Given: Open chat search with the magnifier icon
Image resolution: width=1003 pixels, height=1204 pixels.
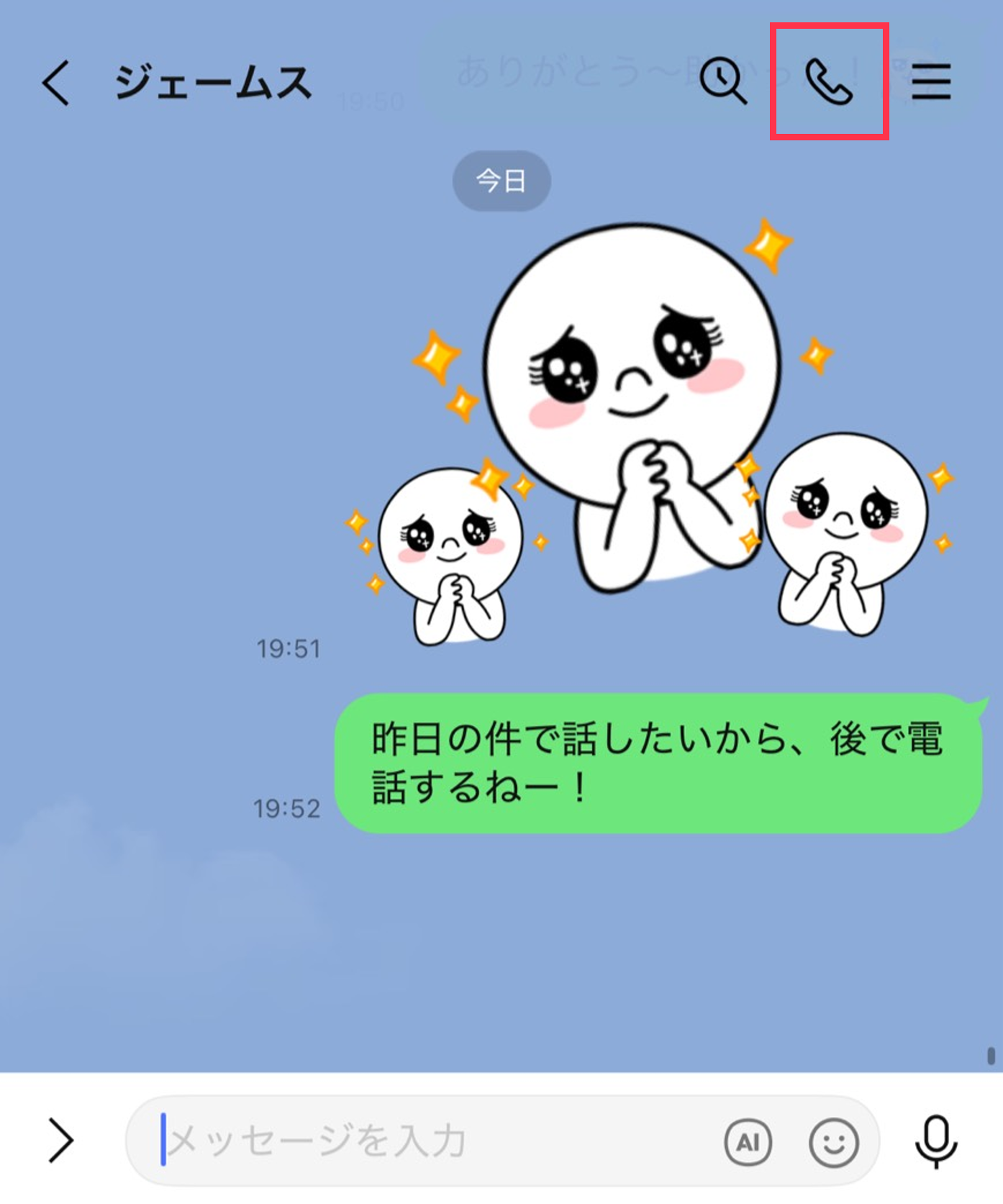Looking at the screenshot, I should (722, 81).
